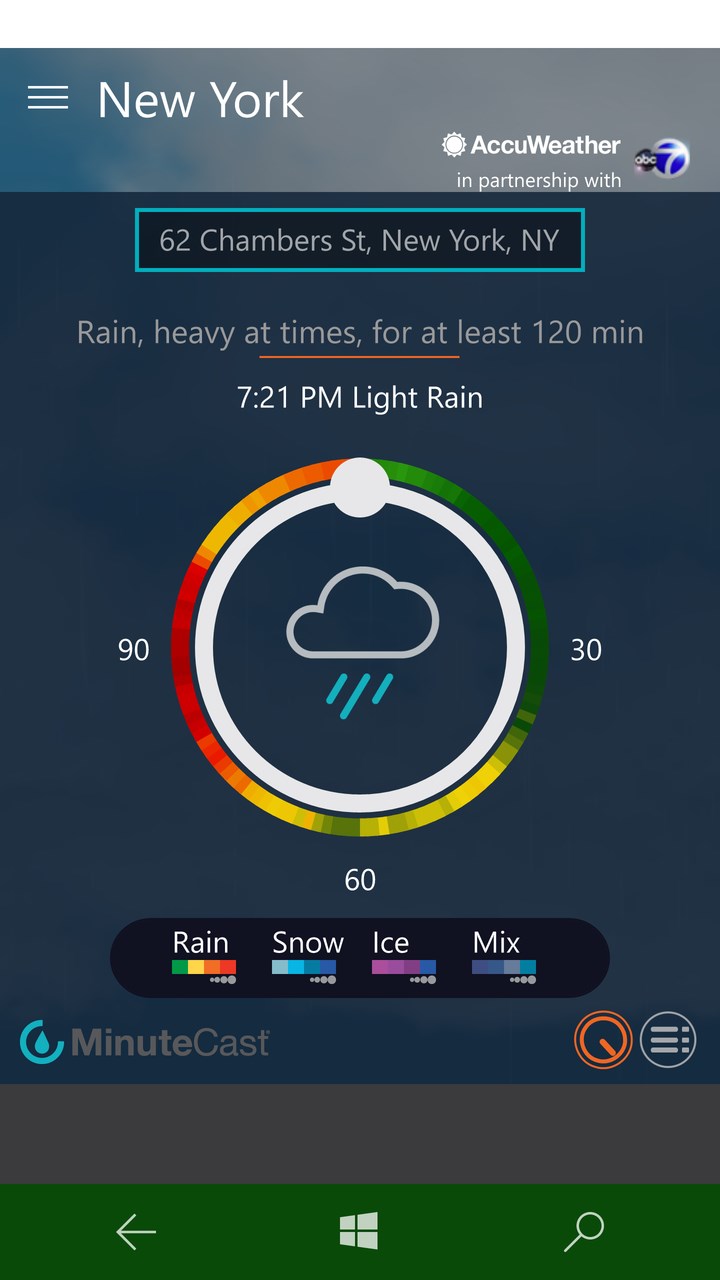This screenshot has height=1280, width=720.
Task: Open the system search magnifier
Action: 584,1232
